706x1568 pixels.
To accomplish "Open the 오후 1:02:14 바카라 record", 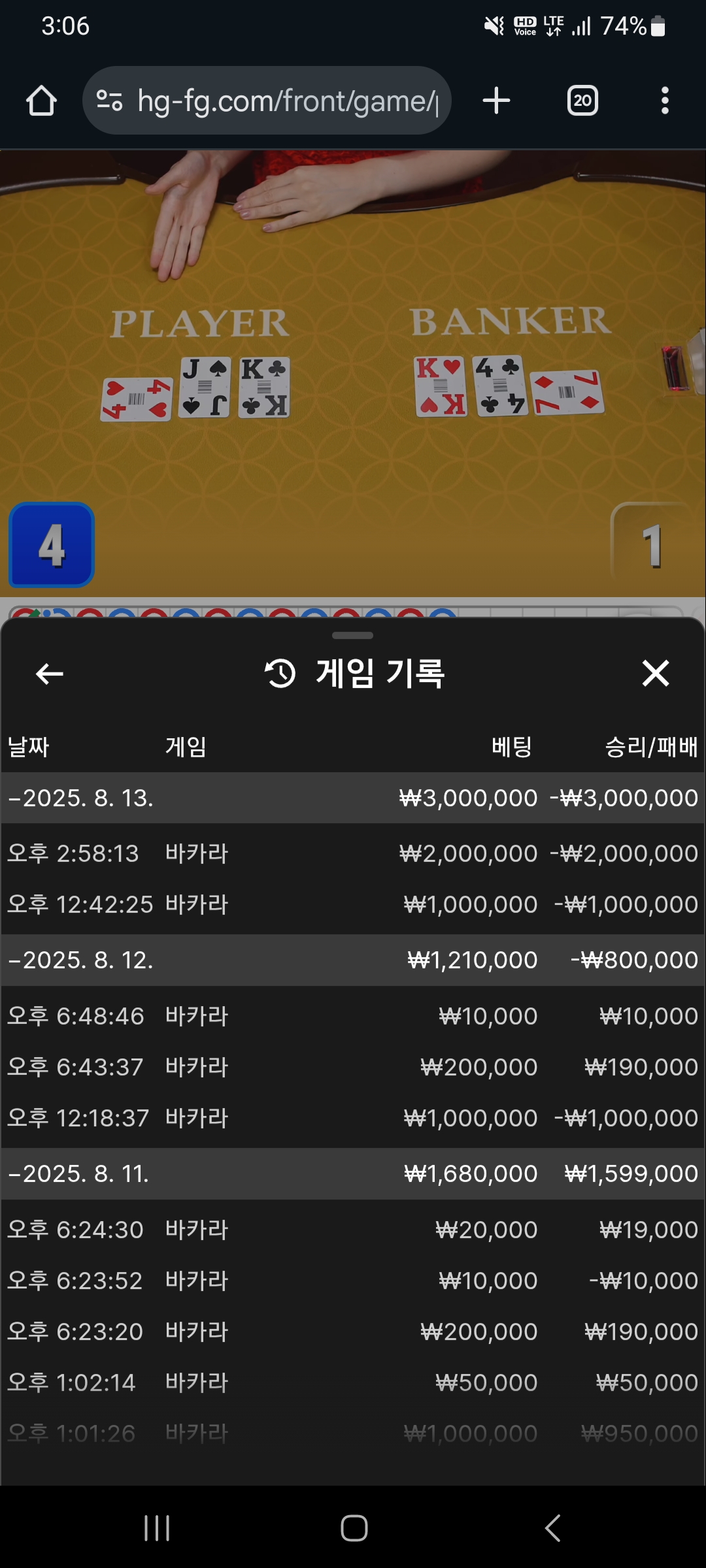I will 353,1382.
